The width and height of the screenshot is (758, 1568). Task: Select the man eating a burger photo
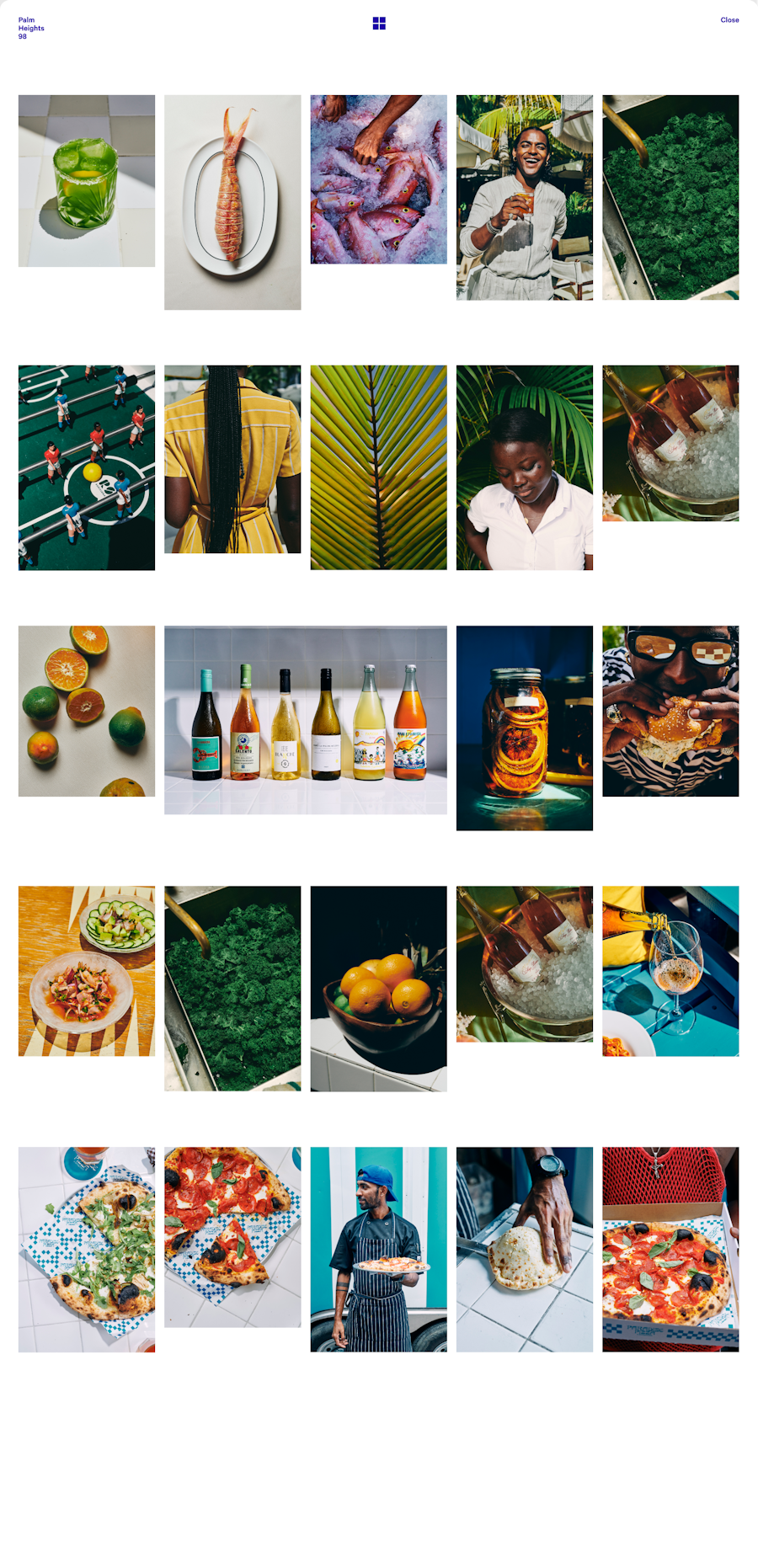(670, 711)
